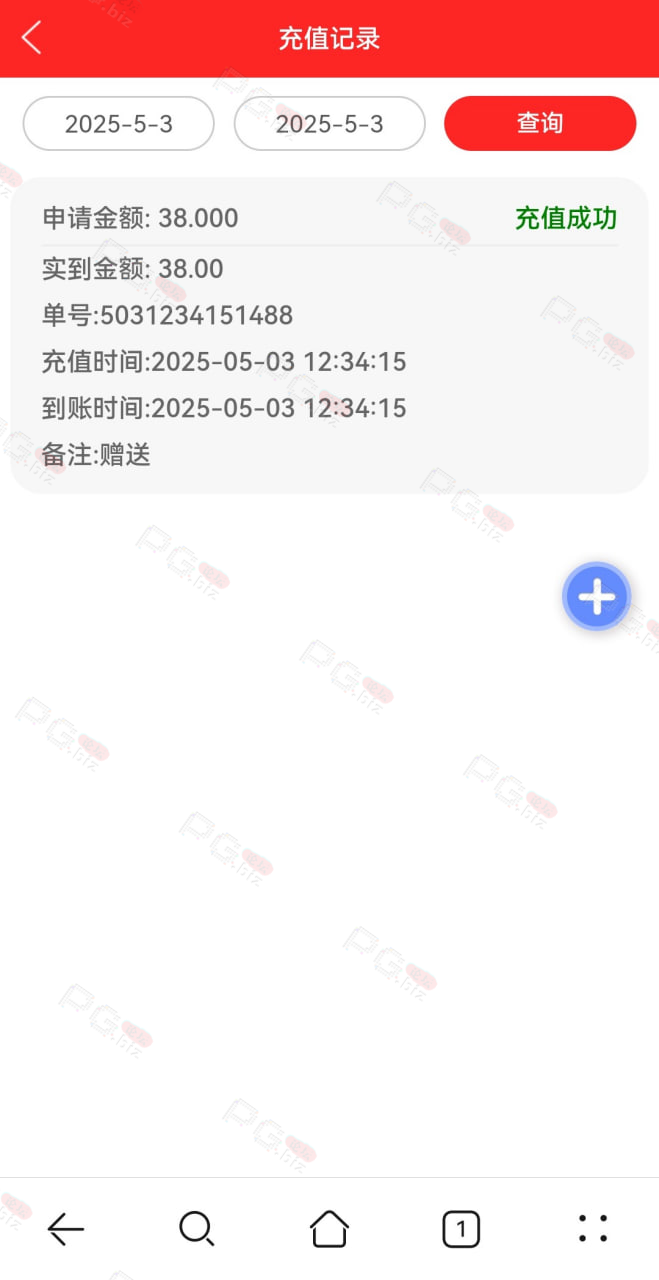The height and width of the screenshot is (1280, 659).
Task: Open the end date picker field
Action: (330, 124)
